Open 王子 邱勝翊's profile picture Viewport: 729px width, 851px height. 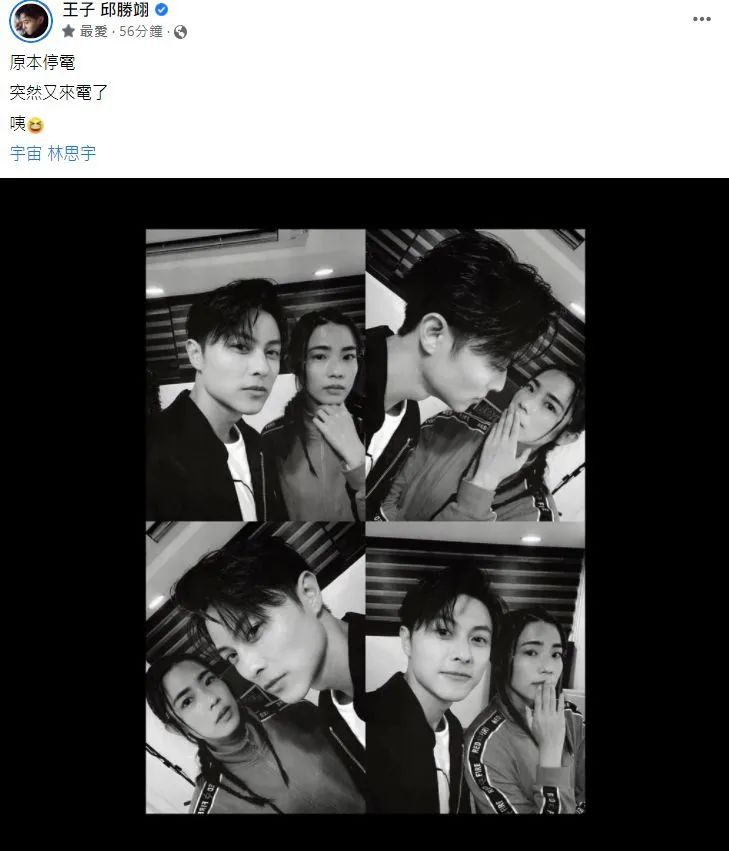coord(30,20)
